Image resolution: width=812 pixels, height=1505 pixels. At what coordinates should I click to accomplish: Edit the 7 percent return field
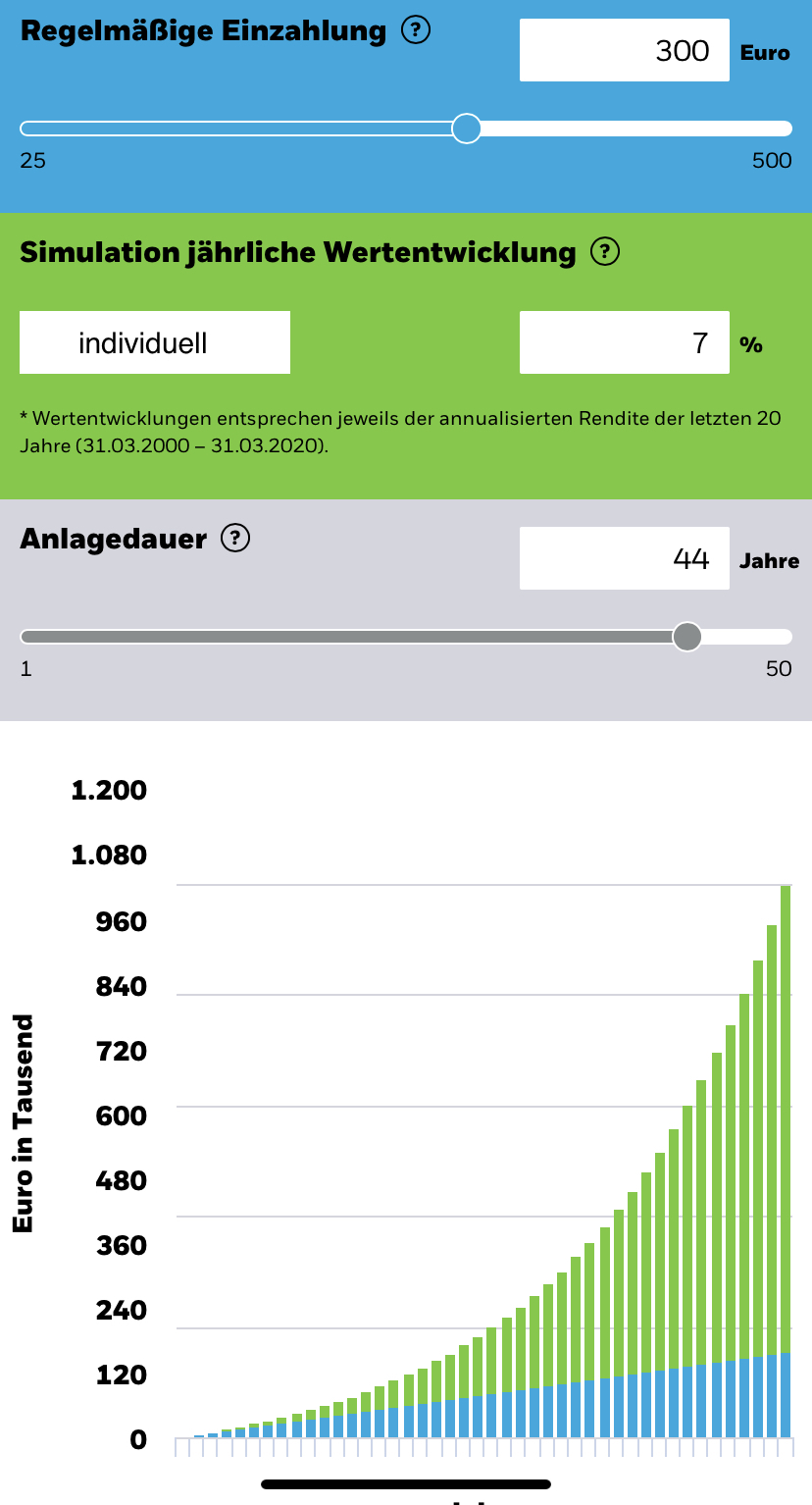625,342
